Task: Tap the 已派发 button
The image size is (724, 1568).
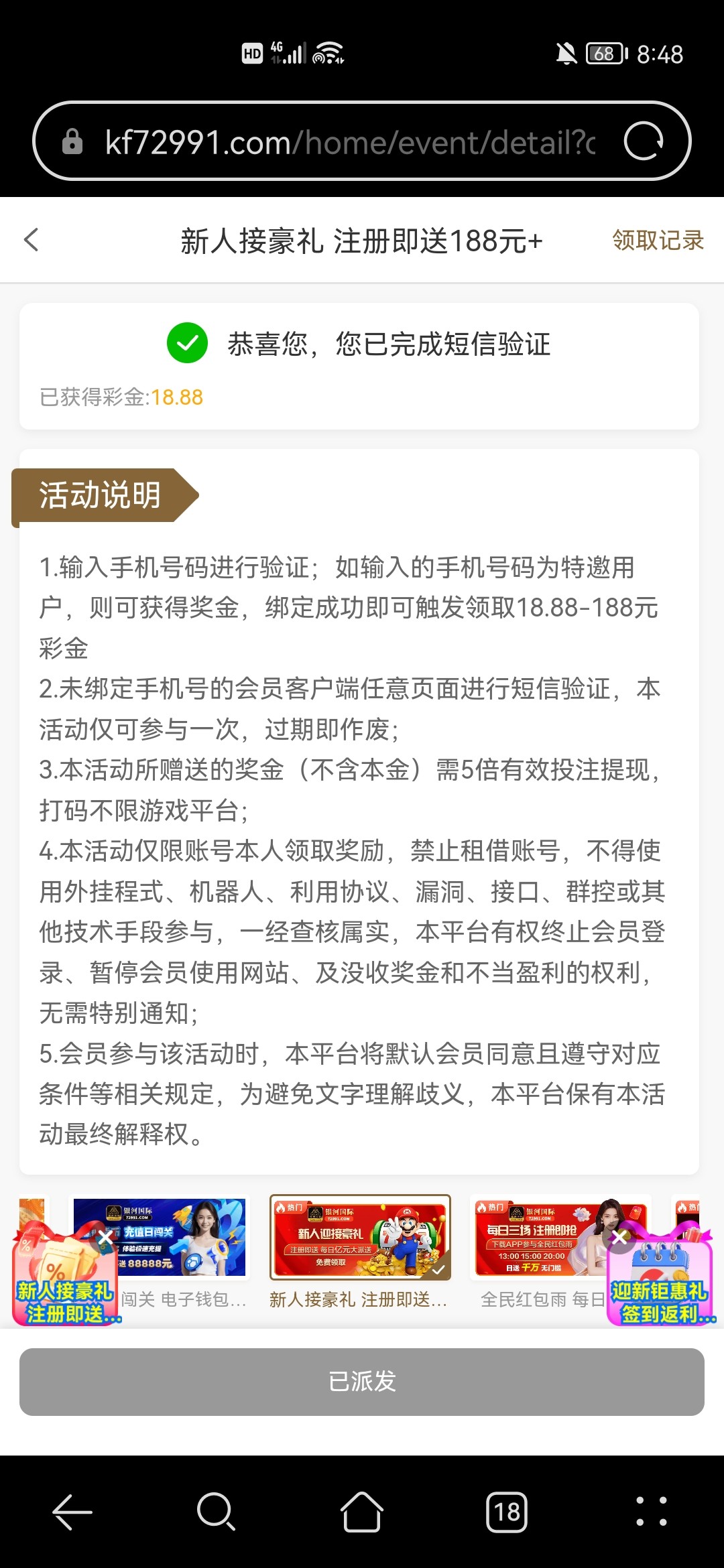Action: click(x=362, y=1382)
